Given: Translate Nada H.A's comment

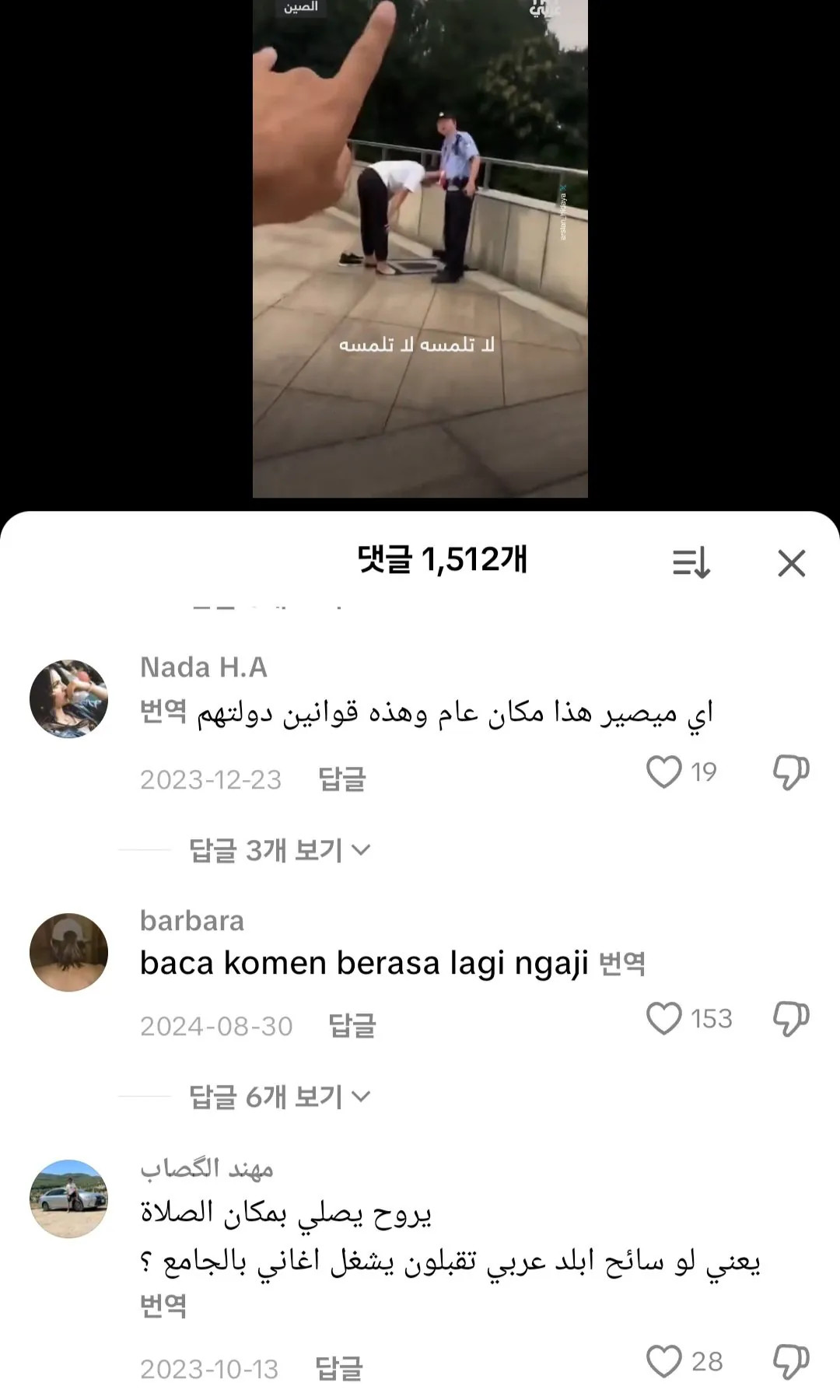Looking at the screenshot, I should coord(163,711).
